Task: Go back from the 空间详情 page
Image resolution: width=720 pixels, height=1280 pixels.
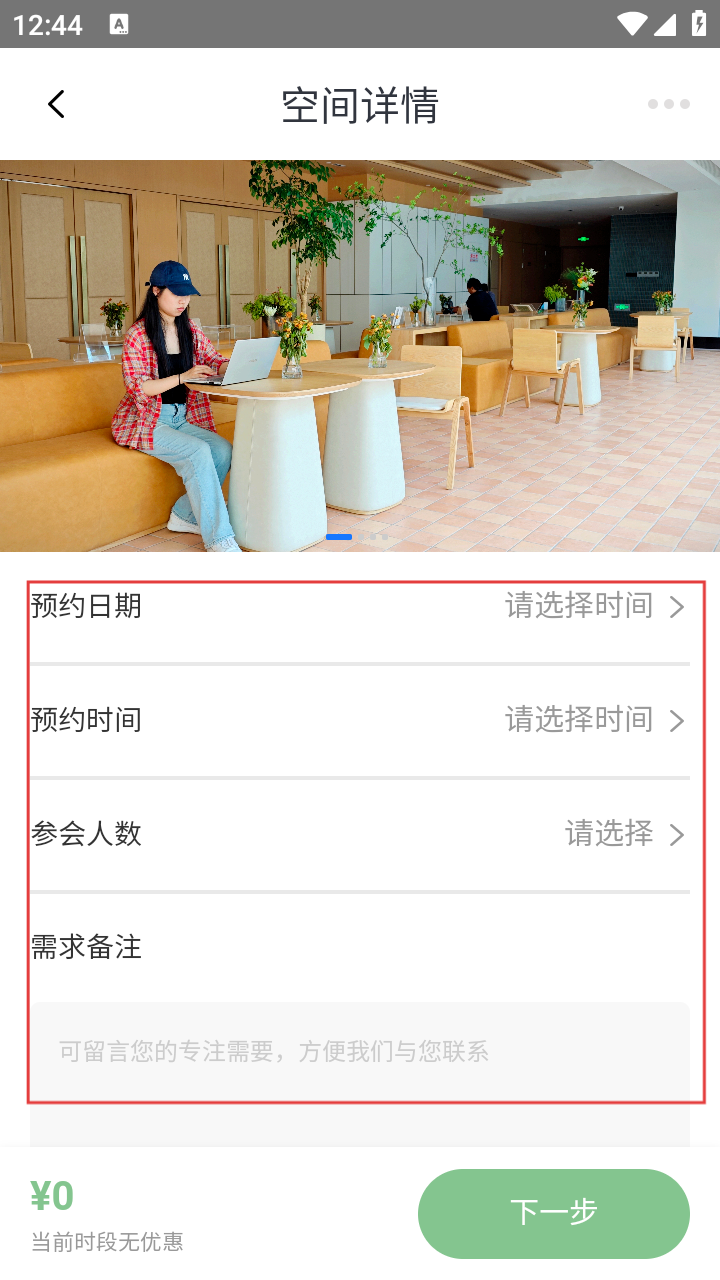Action: click(56, 104)
